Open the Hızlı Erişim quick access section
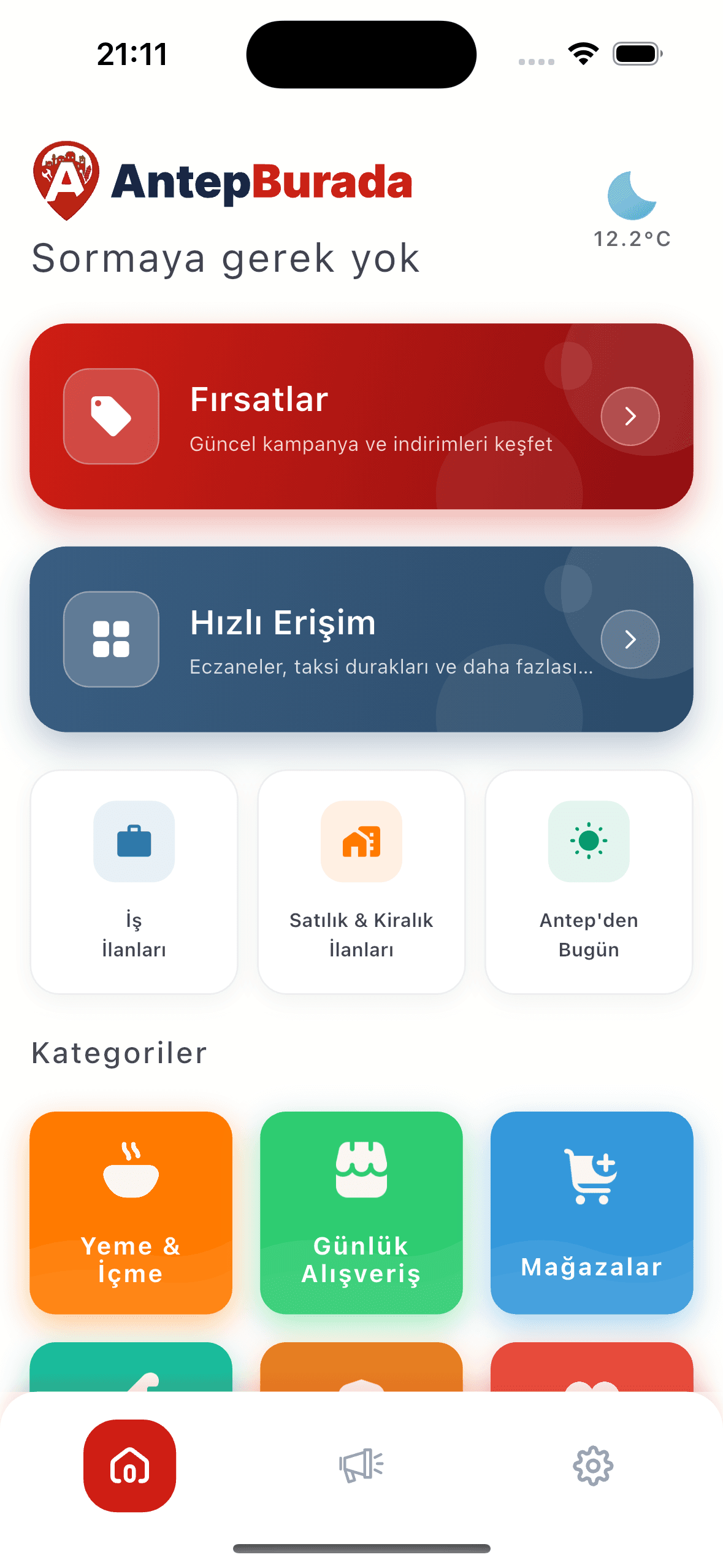The height and width of the screenshot is (1568, 723). click(x=361, y=639)
